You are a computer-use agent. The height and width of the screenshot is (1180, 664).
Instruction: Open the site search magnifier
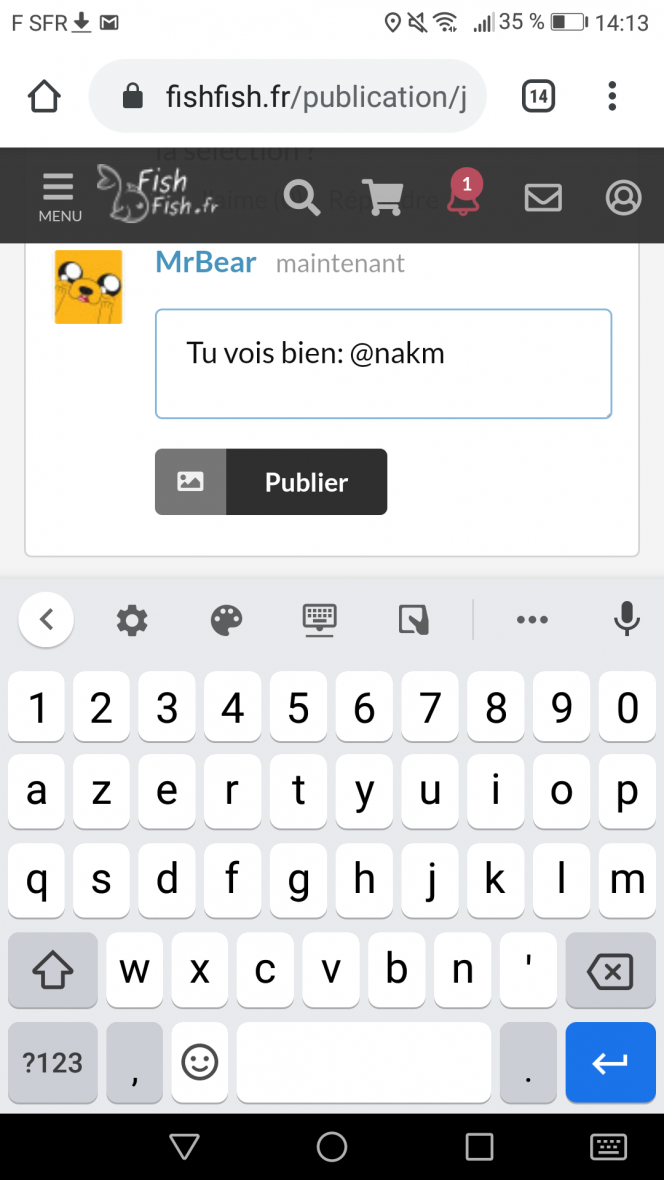tap(303, 199)
